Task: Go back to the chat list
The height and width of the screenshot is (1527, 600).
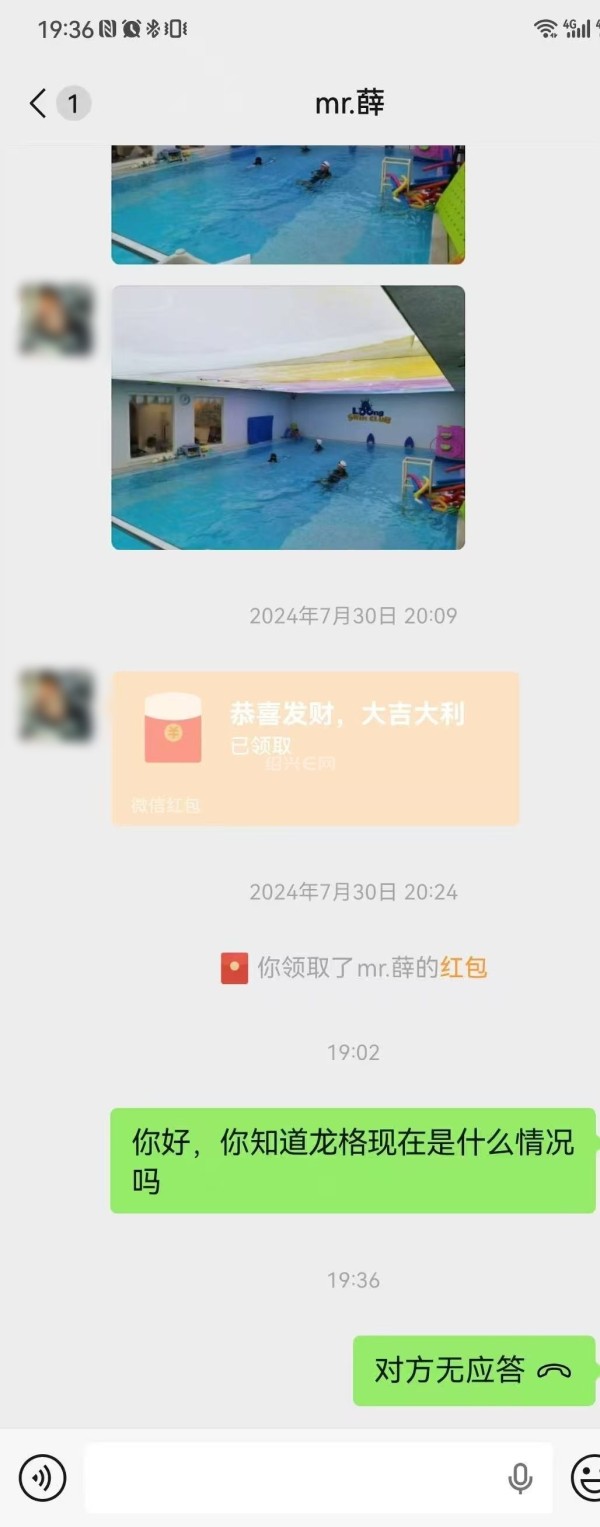Action: coord(38,103)
